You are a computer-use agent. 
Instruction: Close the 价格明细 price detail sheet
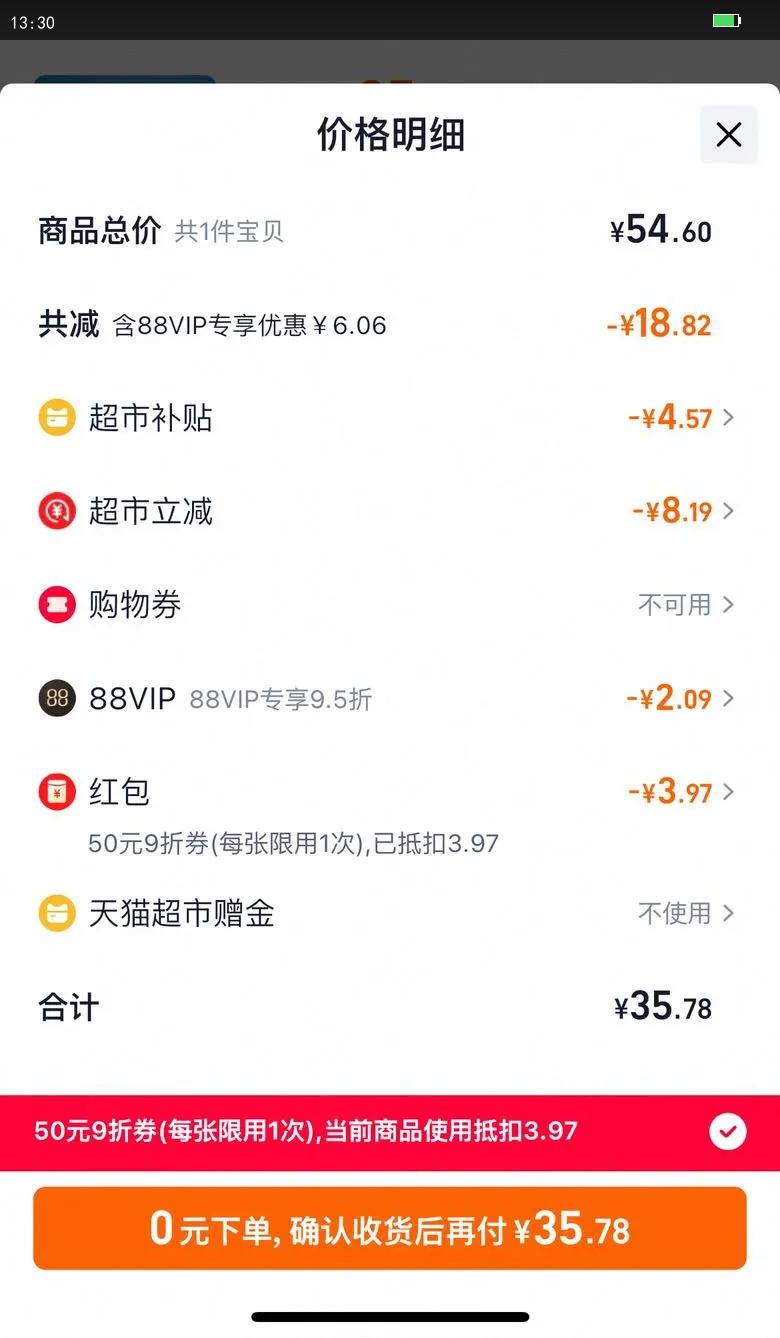(x=728, y=134)
